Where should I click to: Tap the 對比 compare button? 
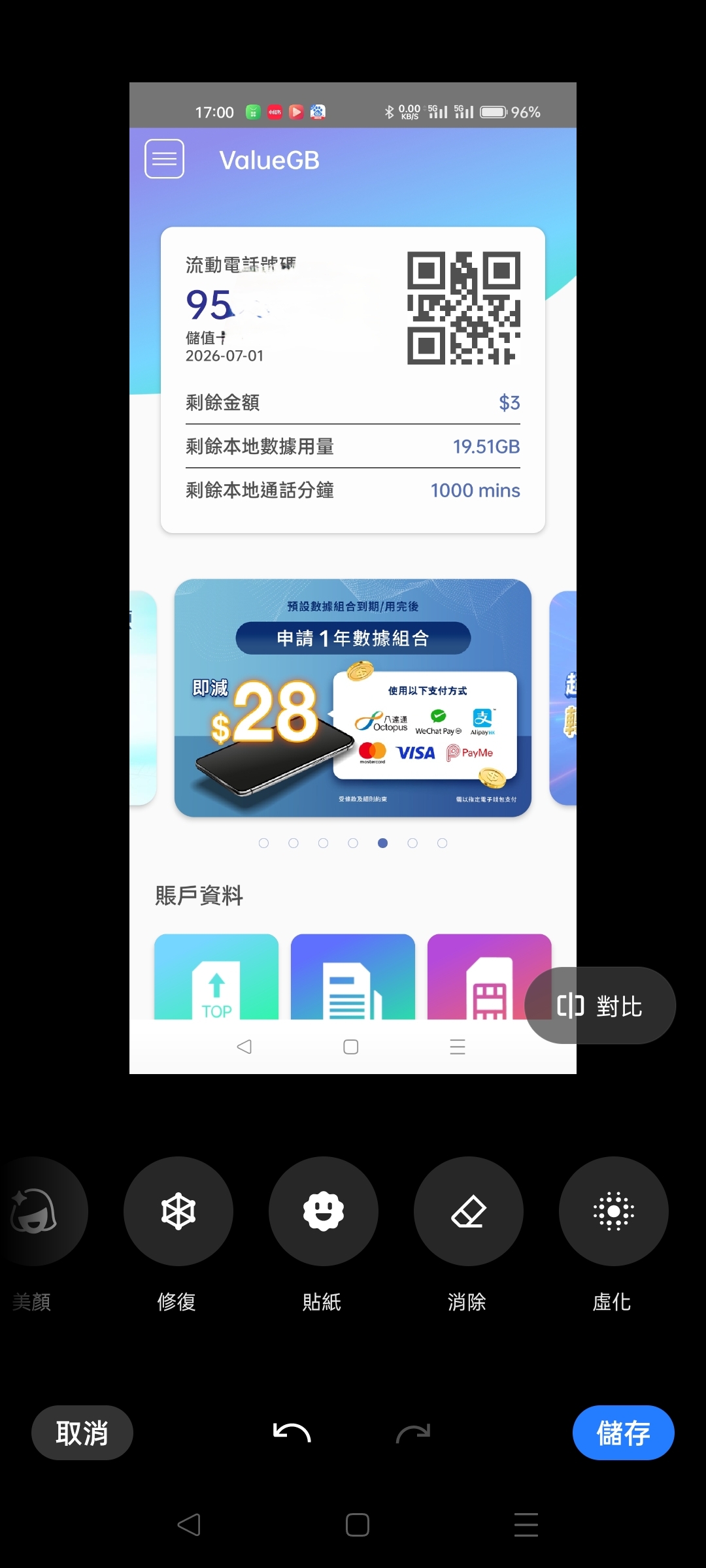pos(599,1005)
